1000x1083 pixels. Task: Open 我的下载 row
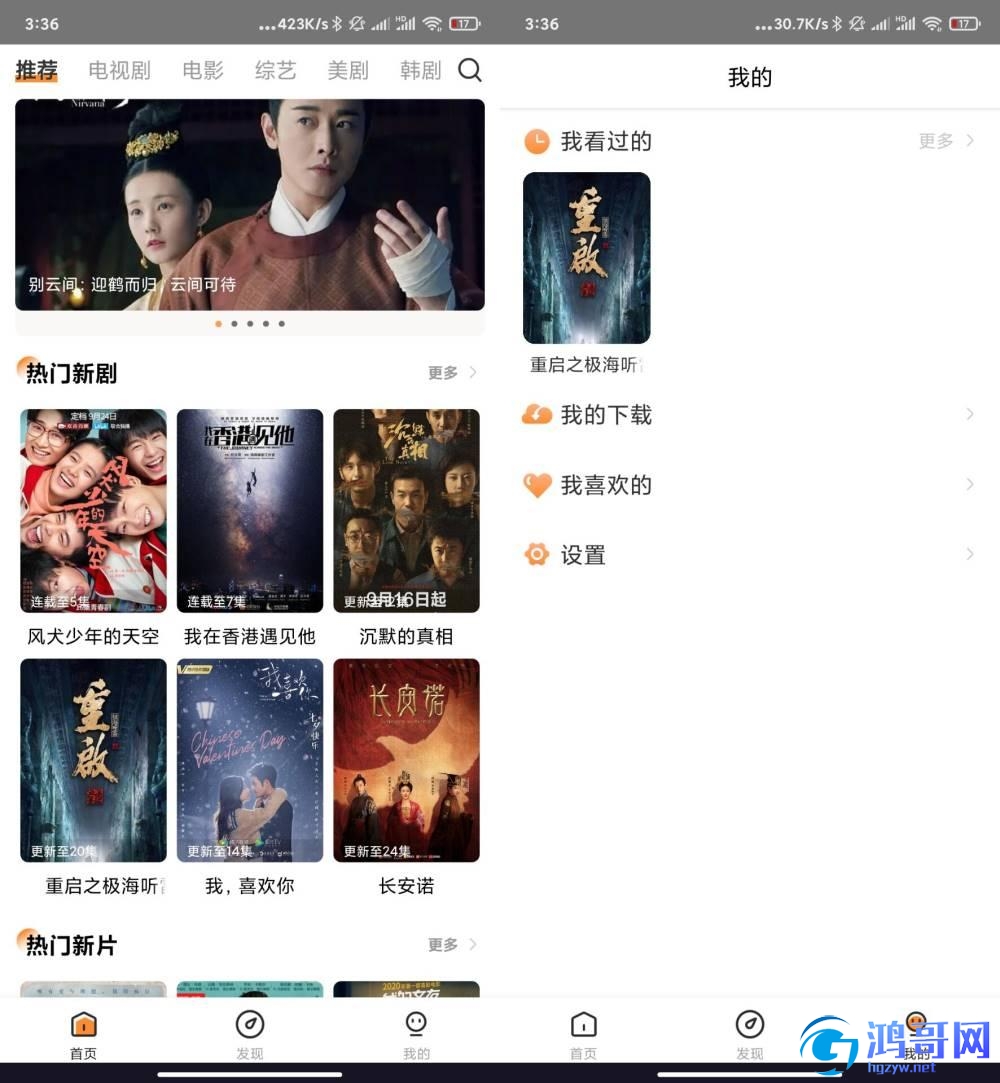pyautogui.click(x=750, y=414)
